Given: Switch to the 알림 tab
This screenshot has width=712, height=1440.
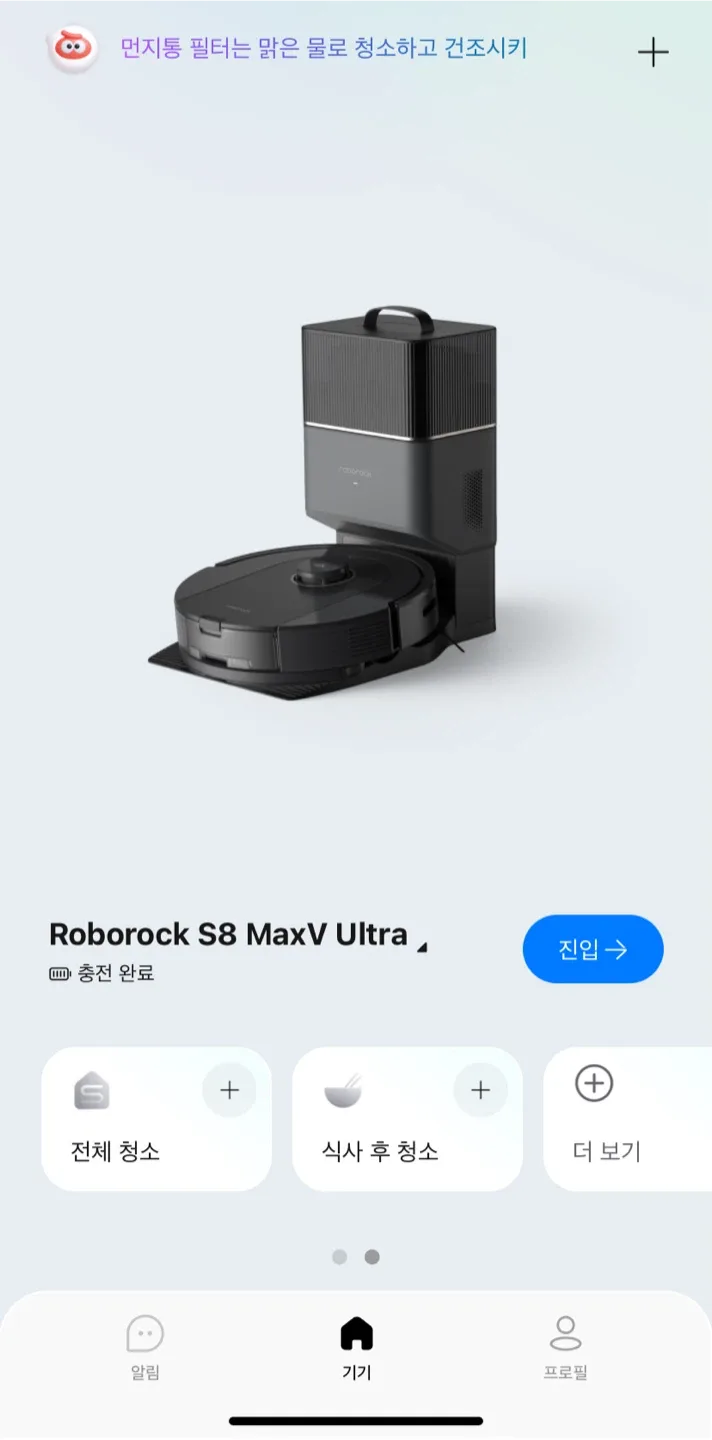Looking at the screenshot, I should [x=145, y=1347].
